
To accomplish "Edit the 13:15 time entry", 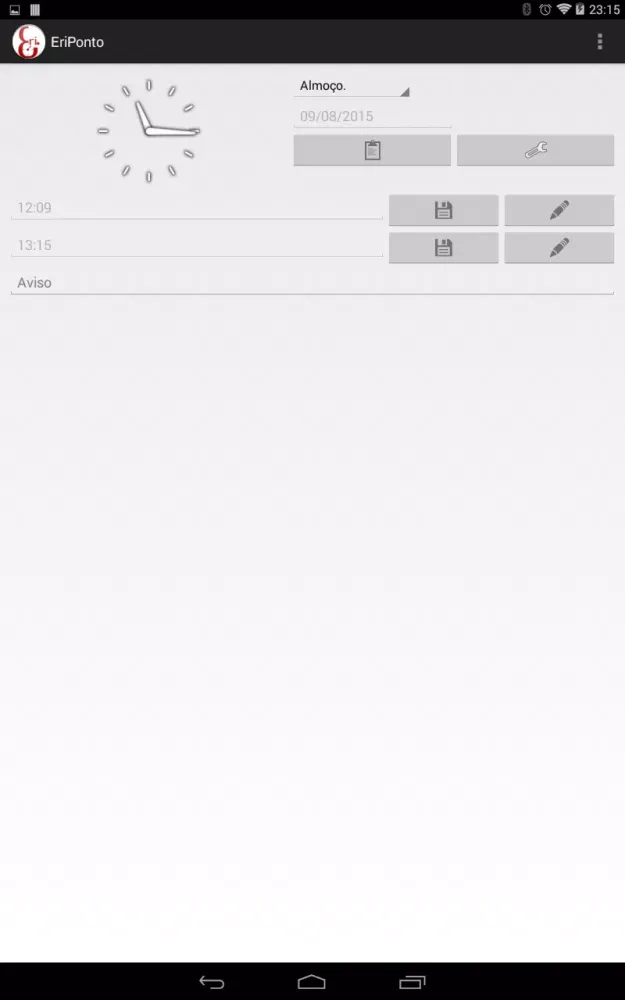I will tap(559, 248).
